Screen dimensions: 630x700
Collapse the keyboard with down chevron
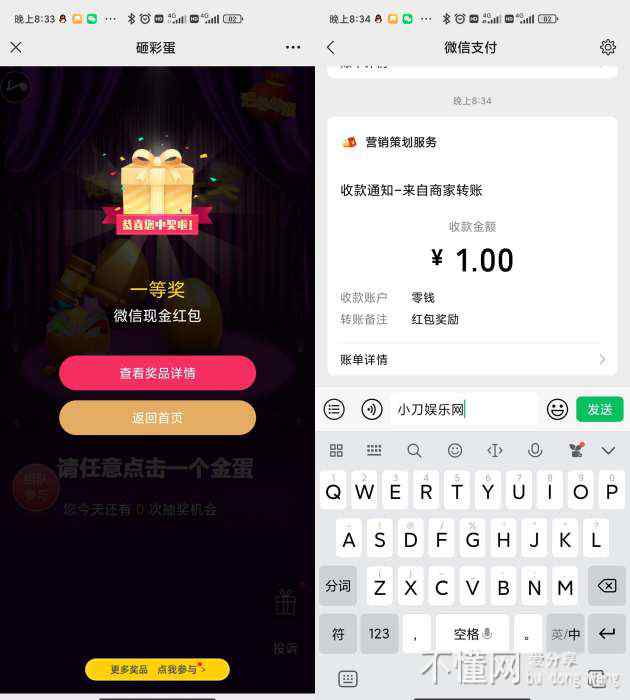pyautogui.click(x=608, y=450)
